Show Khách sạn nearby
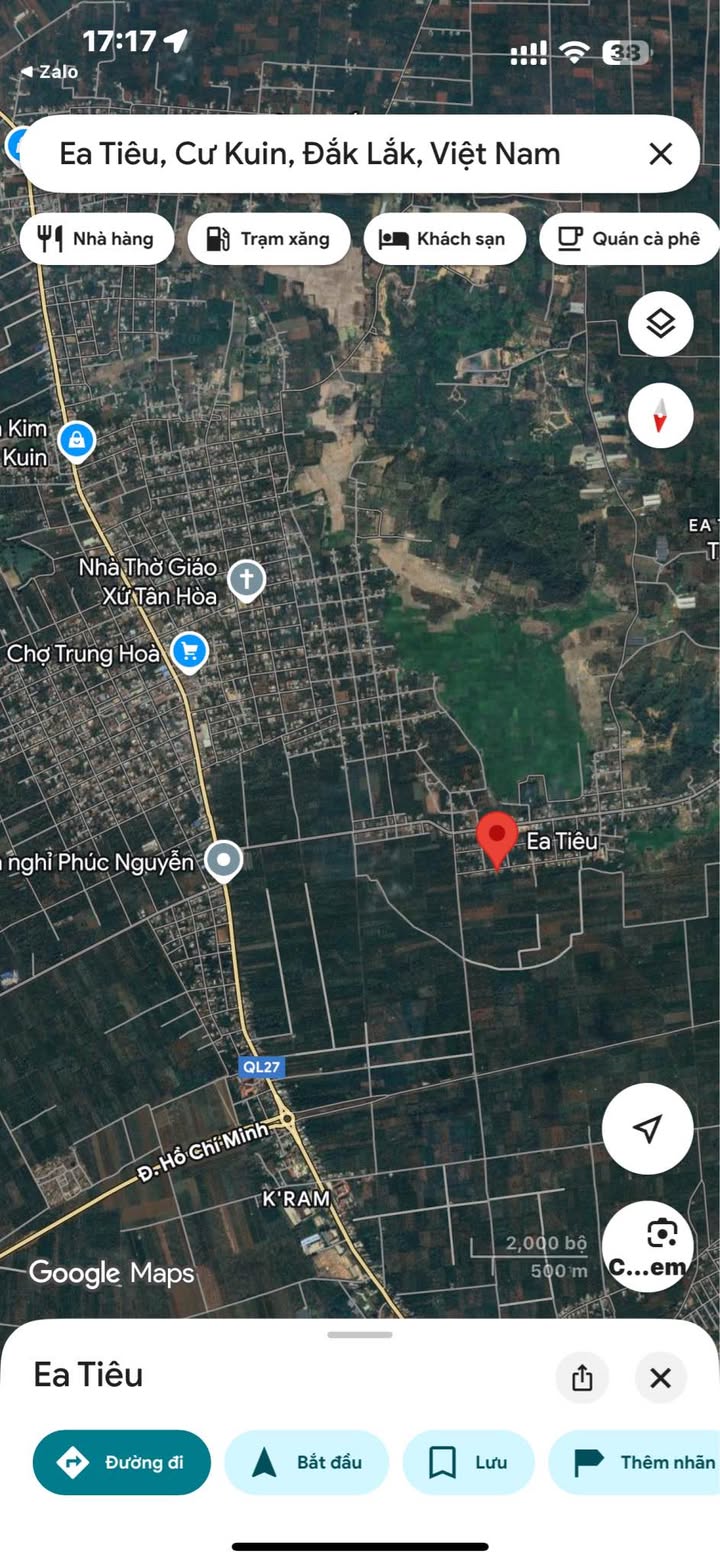Image resolution: width=720 pixels, height=1564 pixels. (444, 239)
